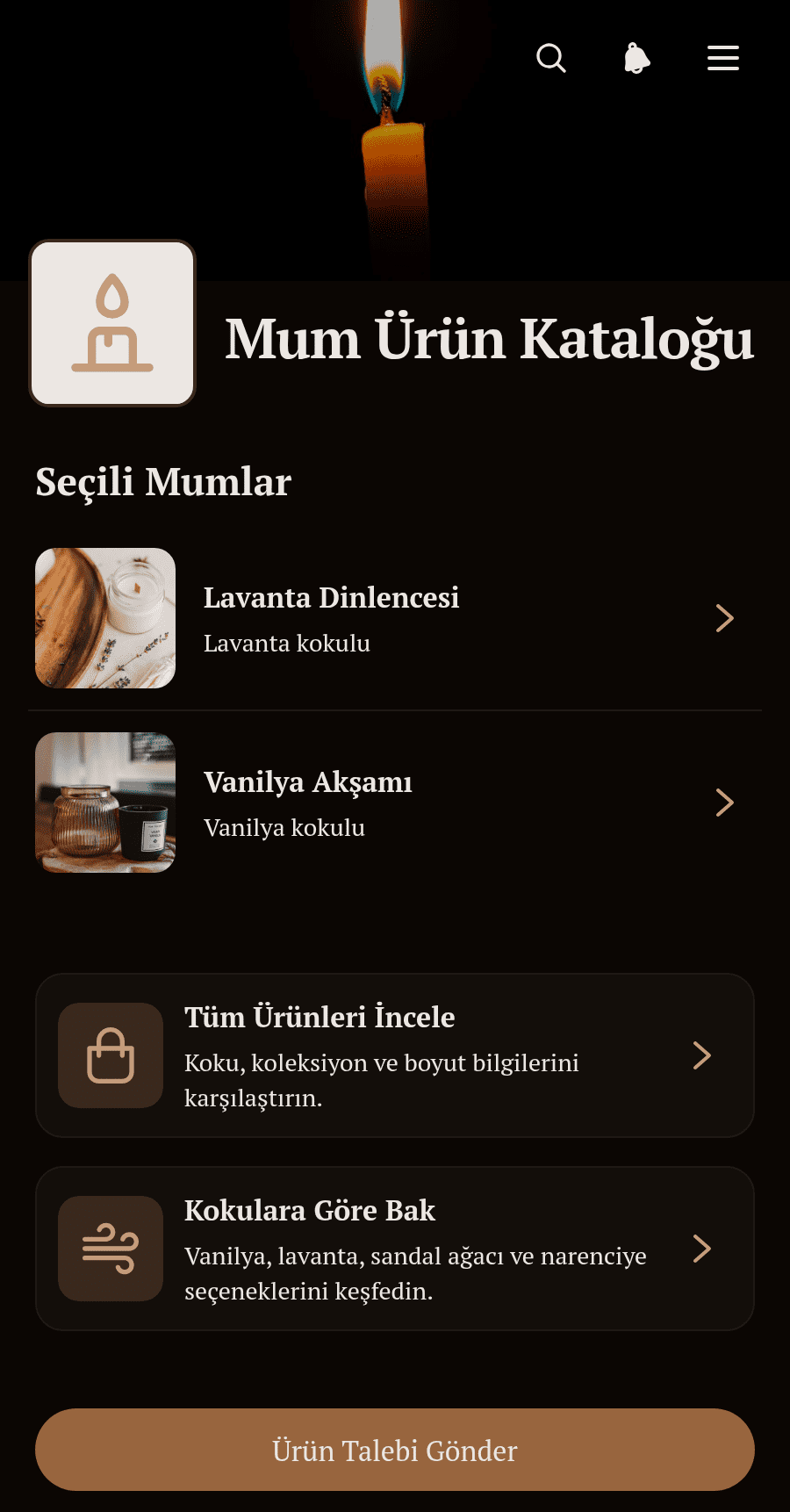Open the notifications bell

(637, 59)
